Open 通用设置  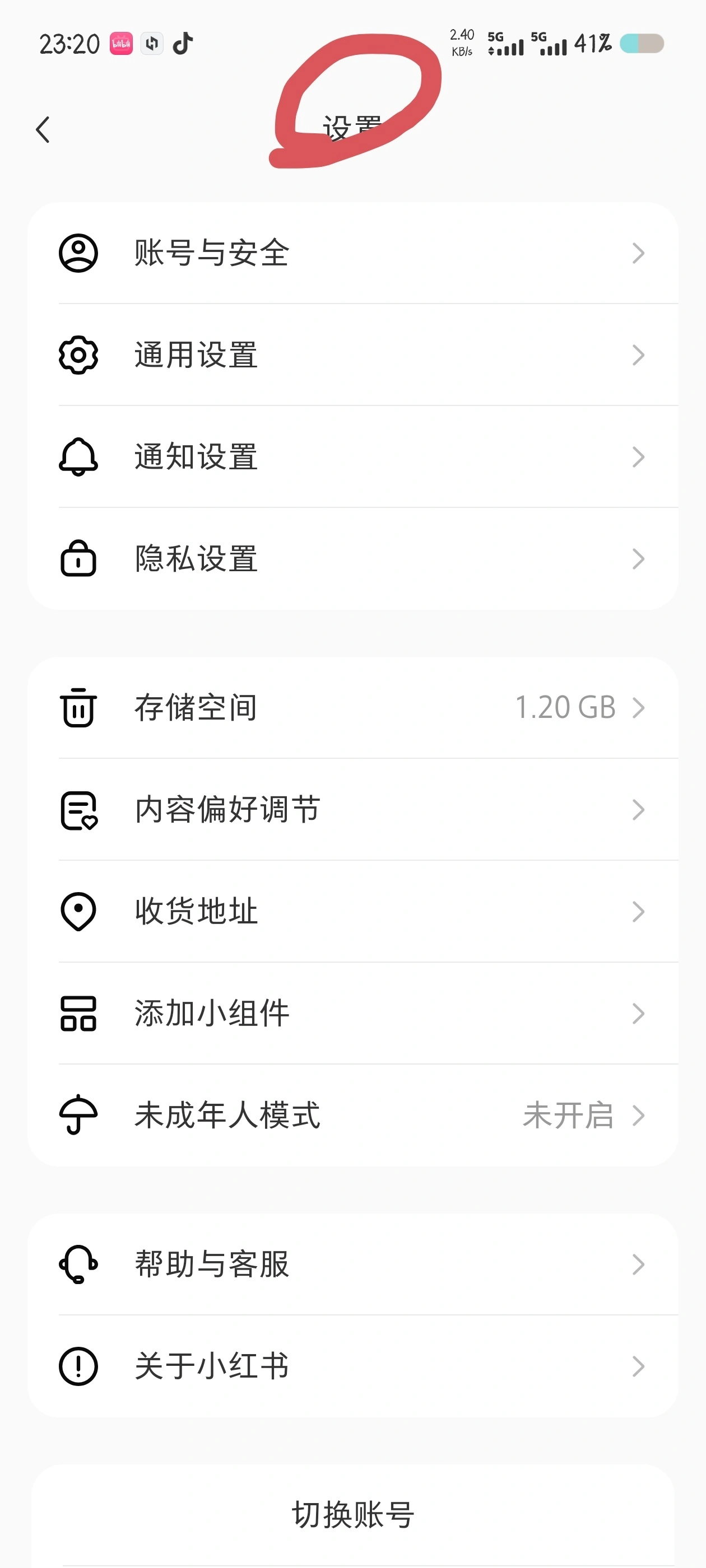(352, 355)
